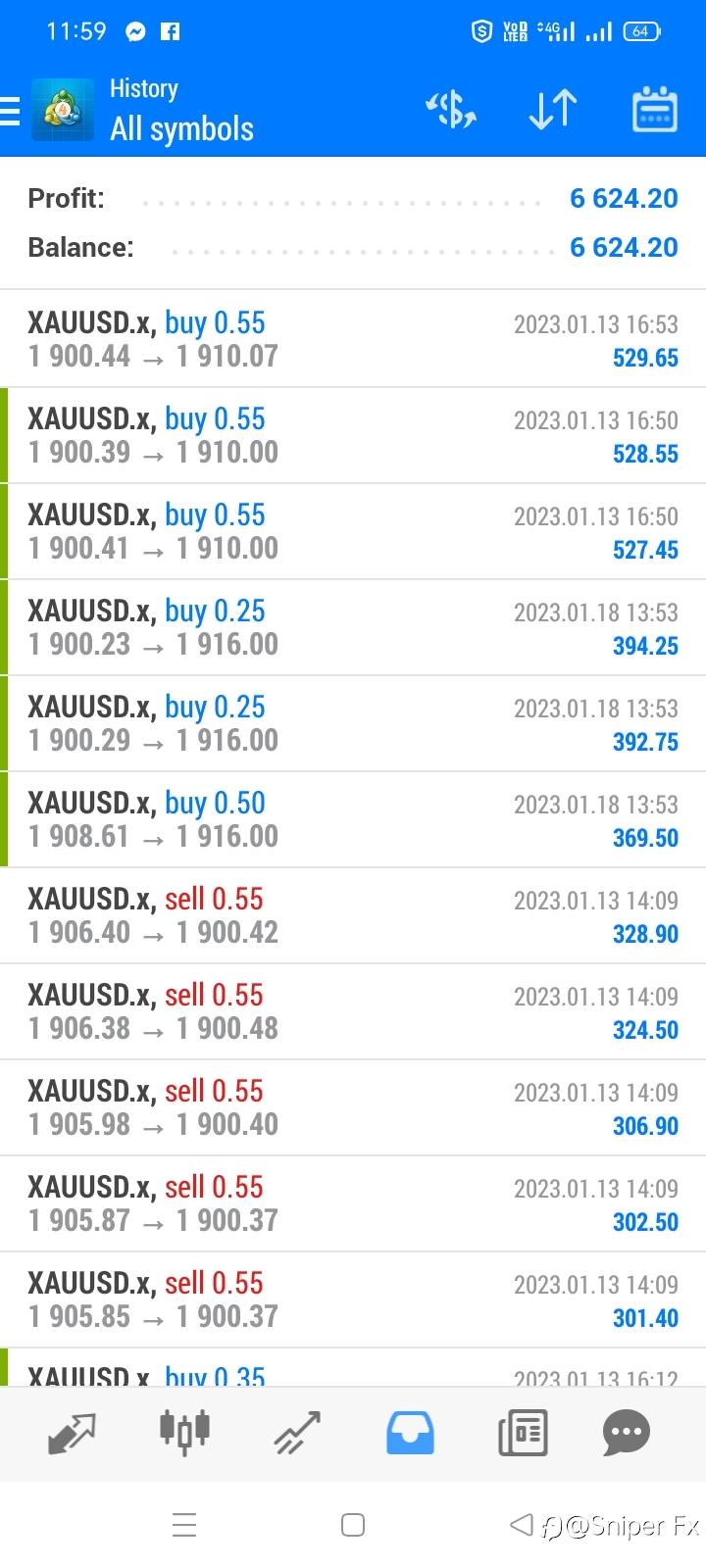
Task: Open the Chat messages tab
Action: pos(627,1433)
